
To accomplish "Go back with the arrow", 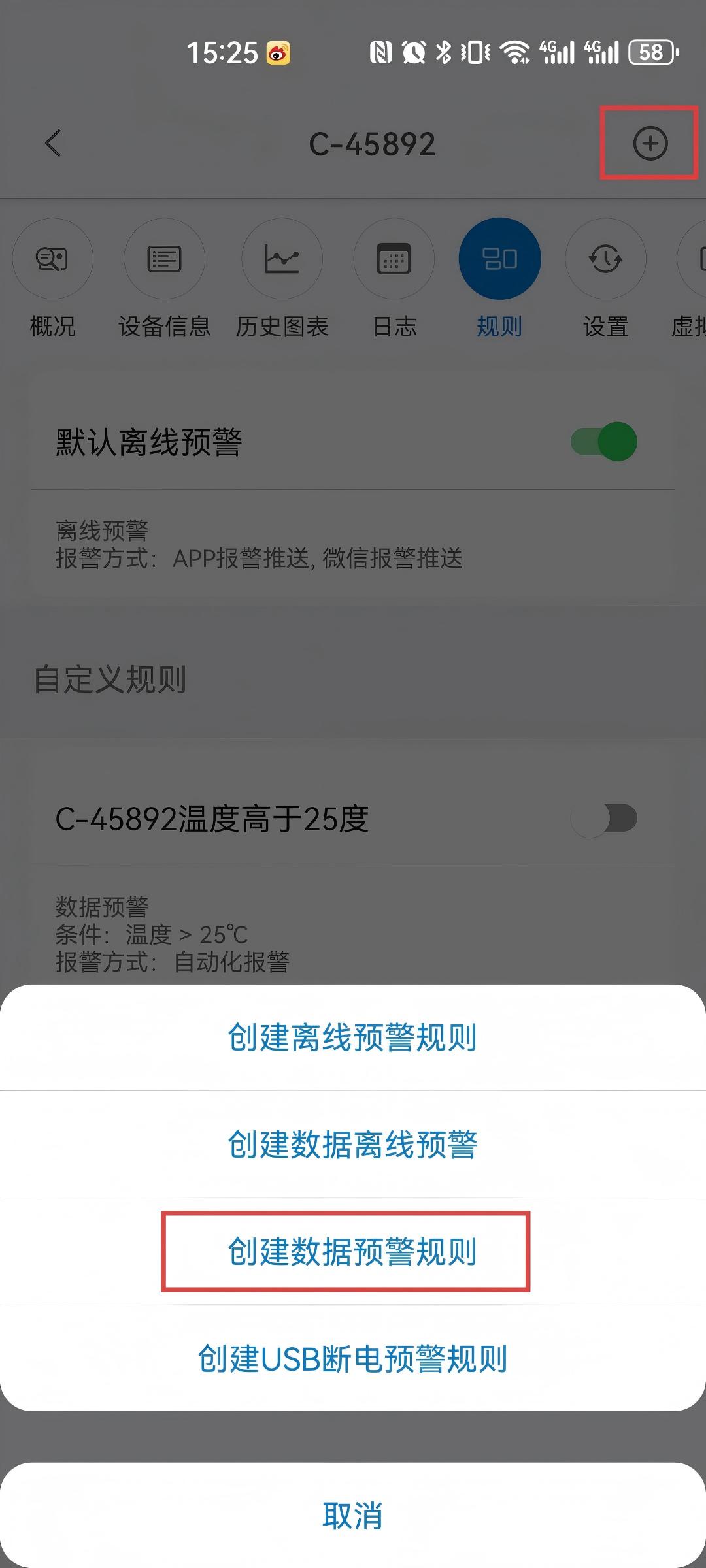I will pos(54,143).
